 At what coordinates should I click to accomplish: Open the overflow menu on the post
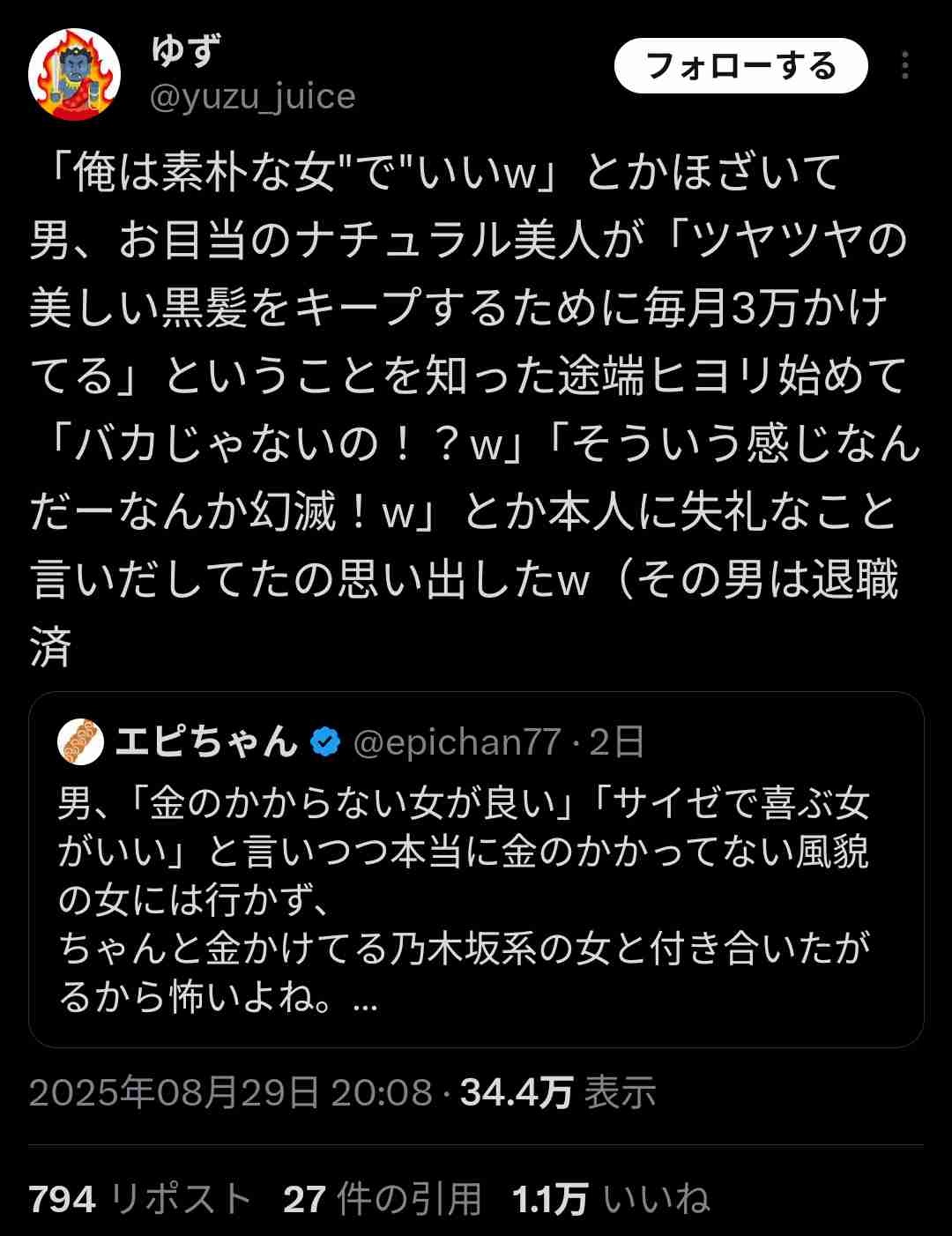[x=904, y=66]
